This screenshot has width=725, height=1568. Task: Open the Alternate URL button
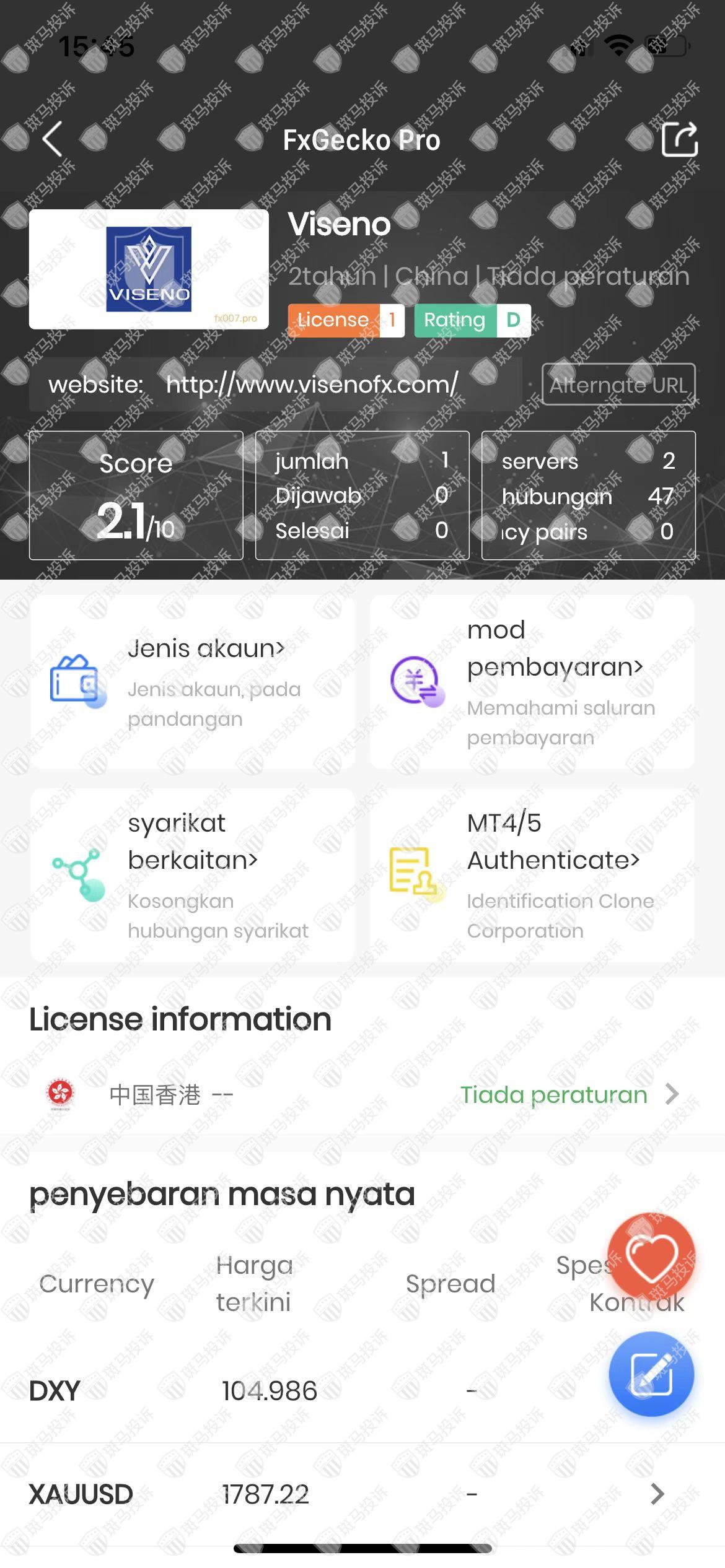pyautogui.click(x=618, y=385)
